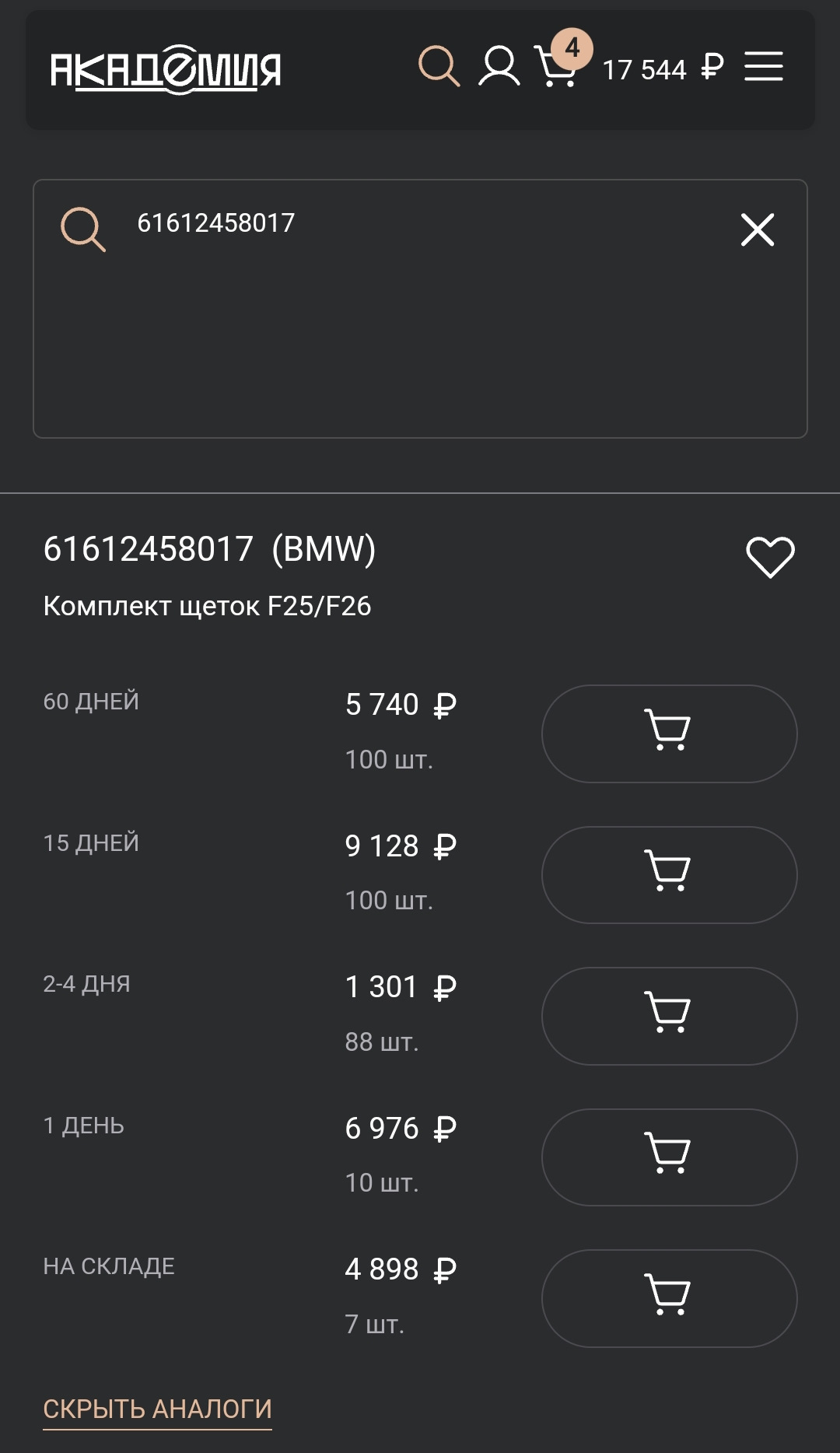
Task: Go to homepage via Академия logo
Action: point(166,70)
